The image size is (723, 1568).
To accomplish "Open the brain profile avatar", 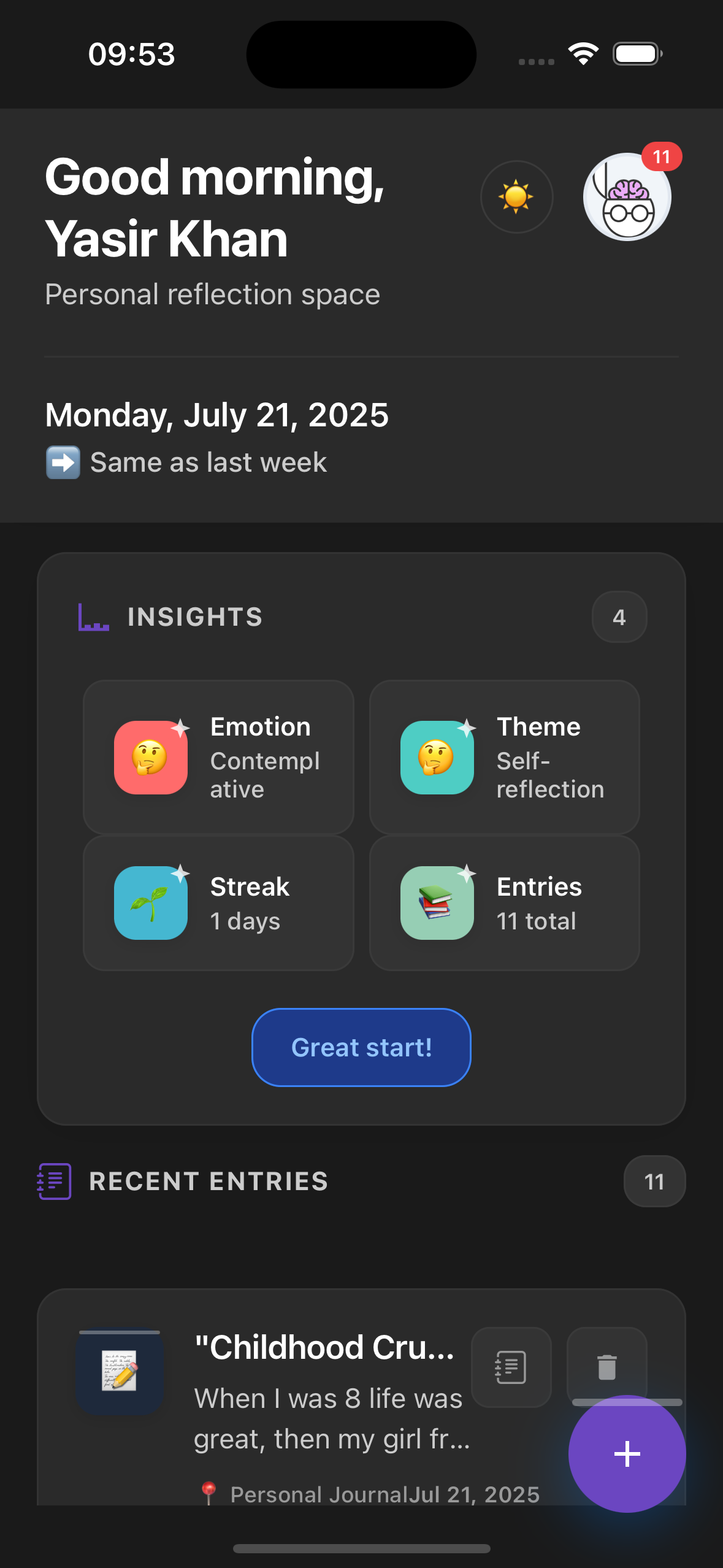I will tap(627, 198).
